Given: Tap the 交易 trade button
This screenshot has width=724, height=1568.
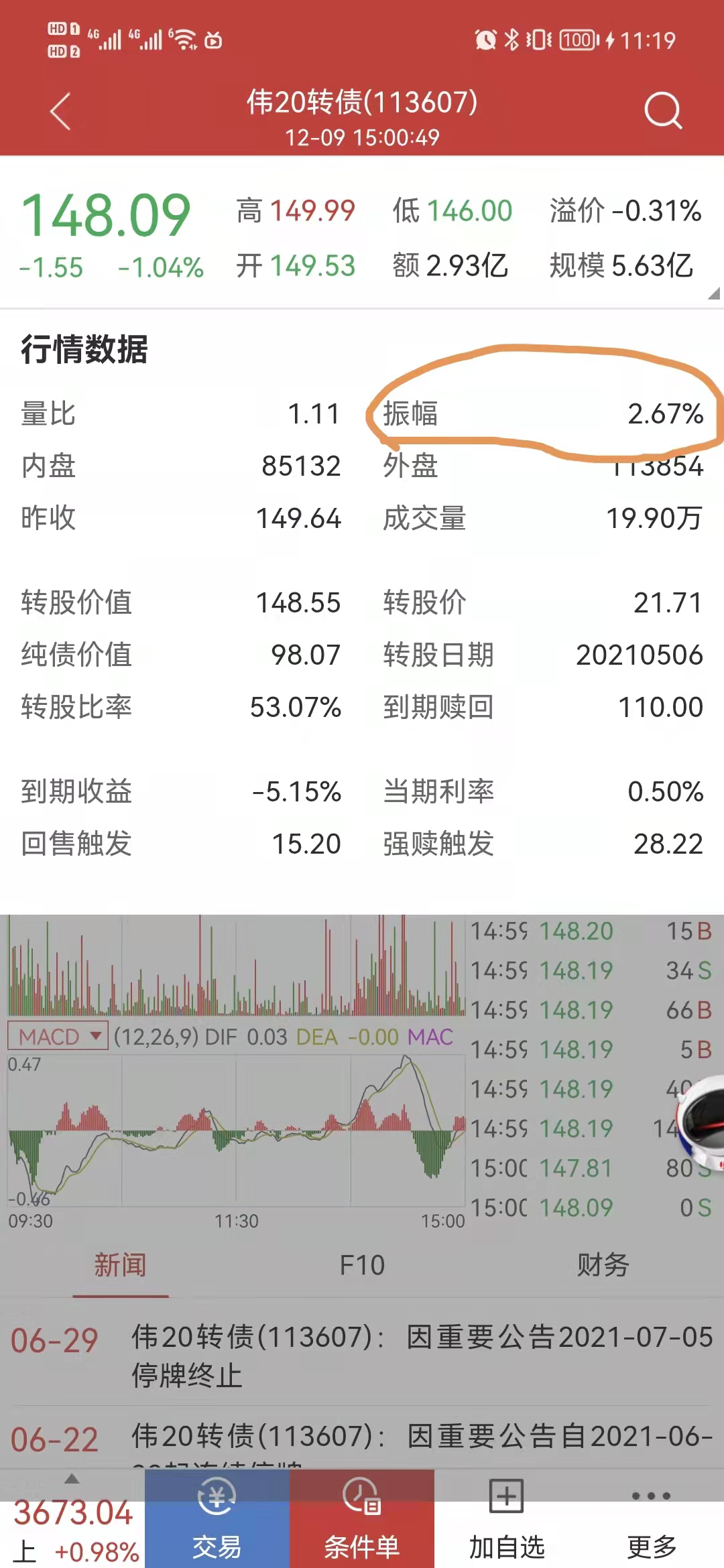Looking at the screenshot, I should click(217, 1521).
